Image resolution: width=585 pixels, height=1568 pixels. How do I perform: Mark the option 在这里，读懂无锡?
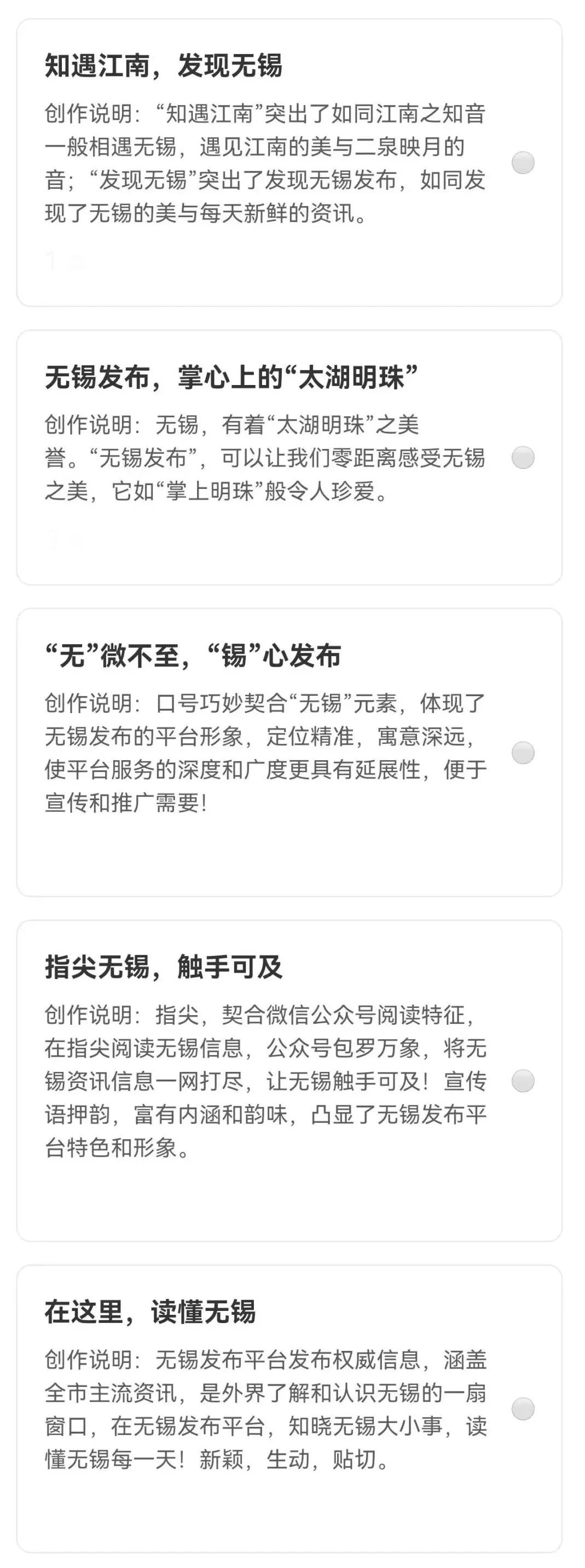pyautogui.click(x=523, y=1409)
